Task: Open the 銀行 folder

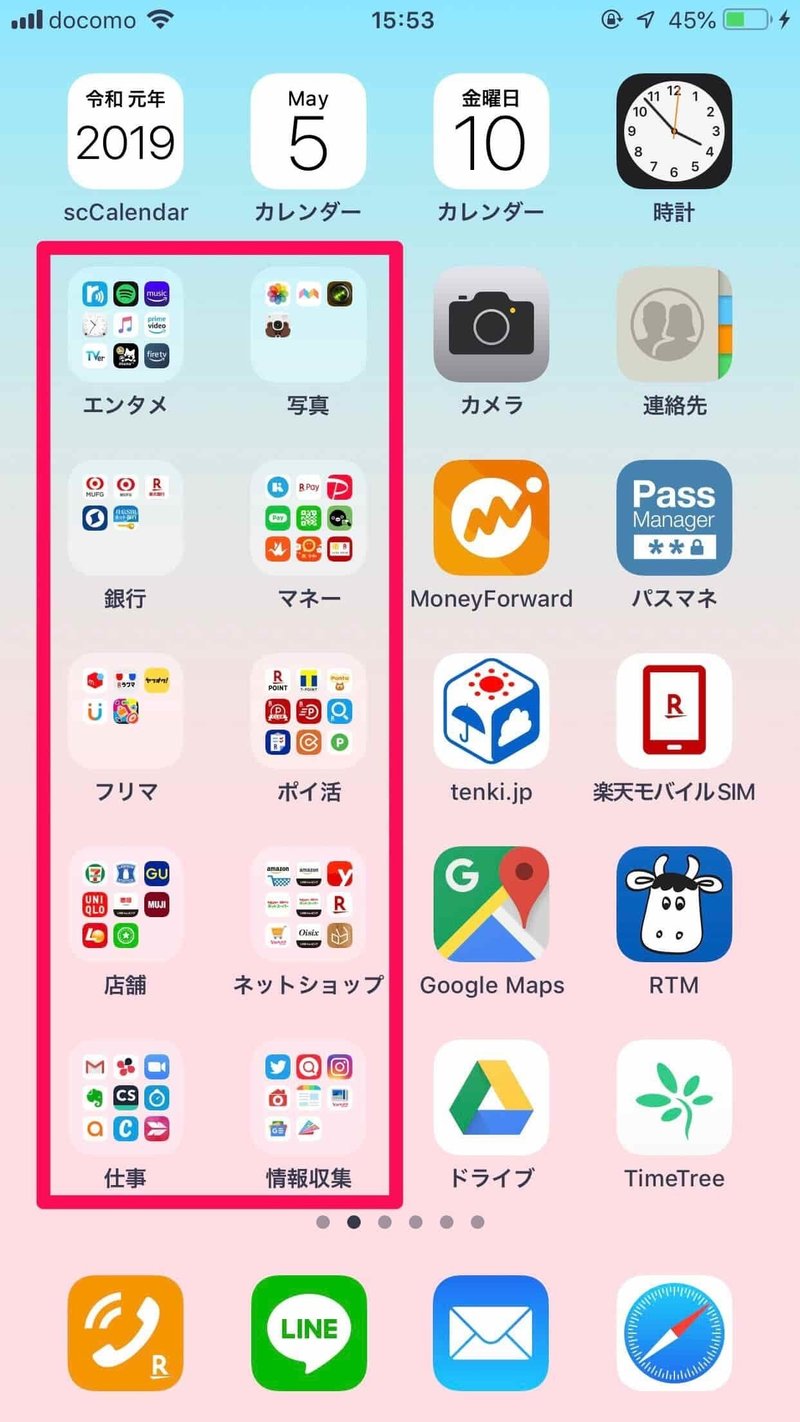Action: coord(125,517)
